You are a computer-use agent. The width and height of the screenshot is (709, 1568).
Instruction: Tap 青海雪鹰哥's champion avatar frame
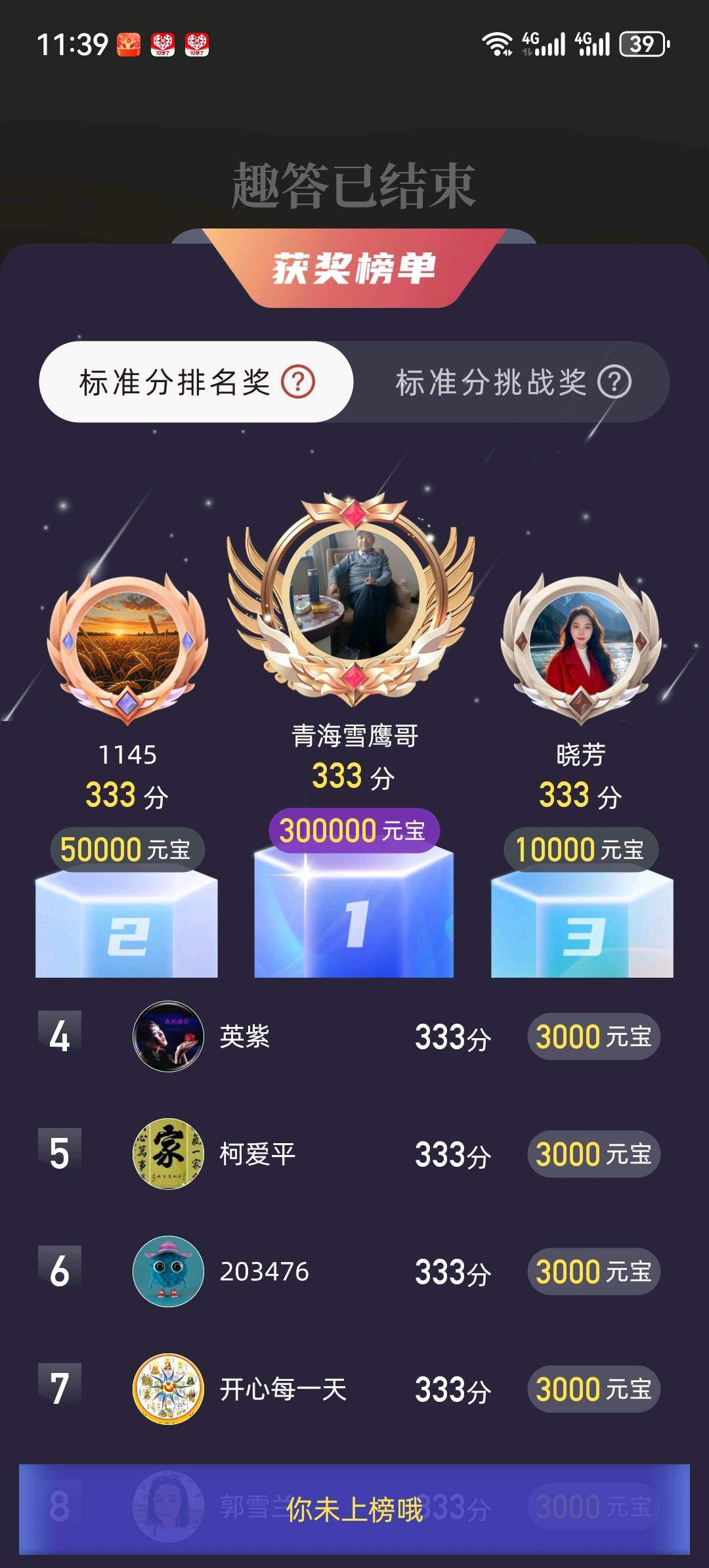(x=354, y=591)
